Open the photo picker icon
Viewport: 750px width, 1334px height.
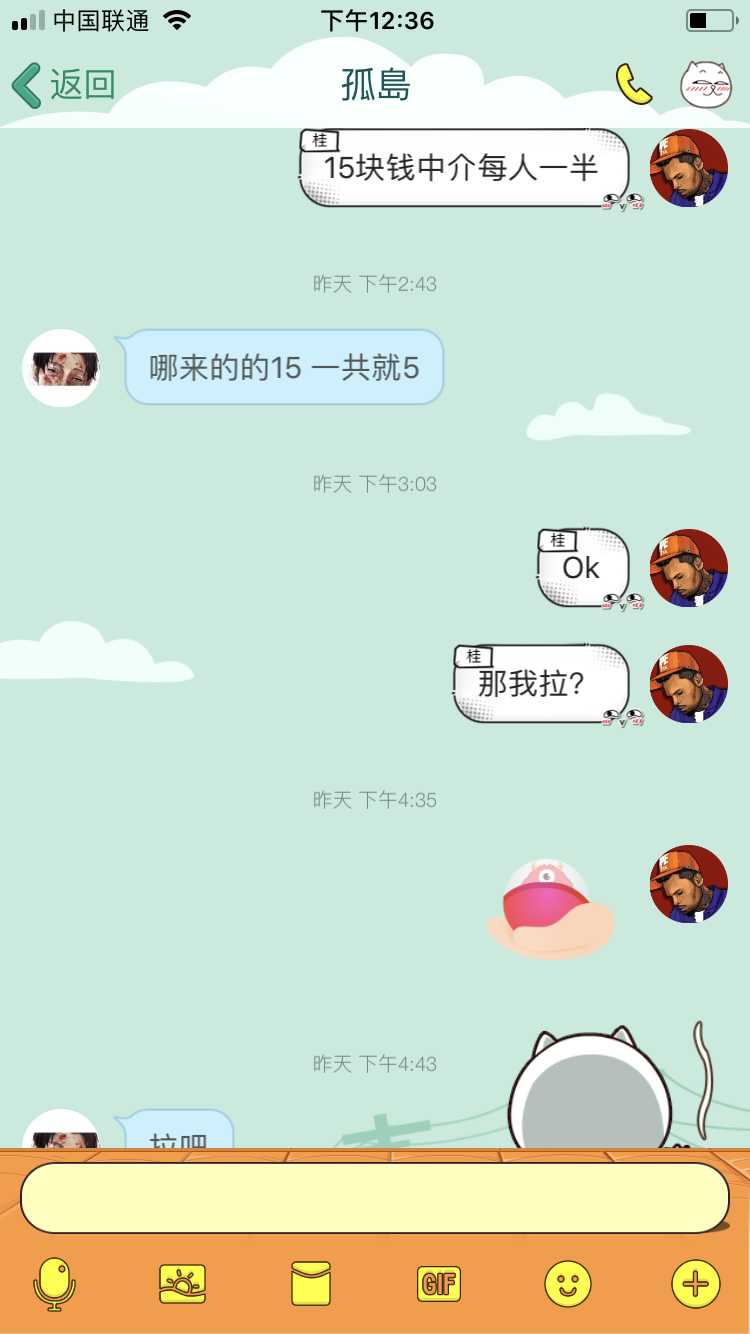point(182,1284)
